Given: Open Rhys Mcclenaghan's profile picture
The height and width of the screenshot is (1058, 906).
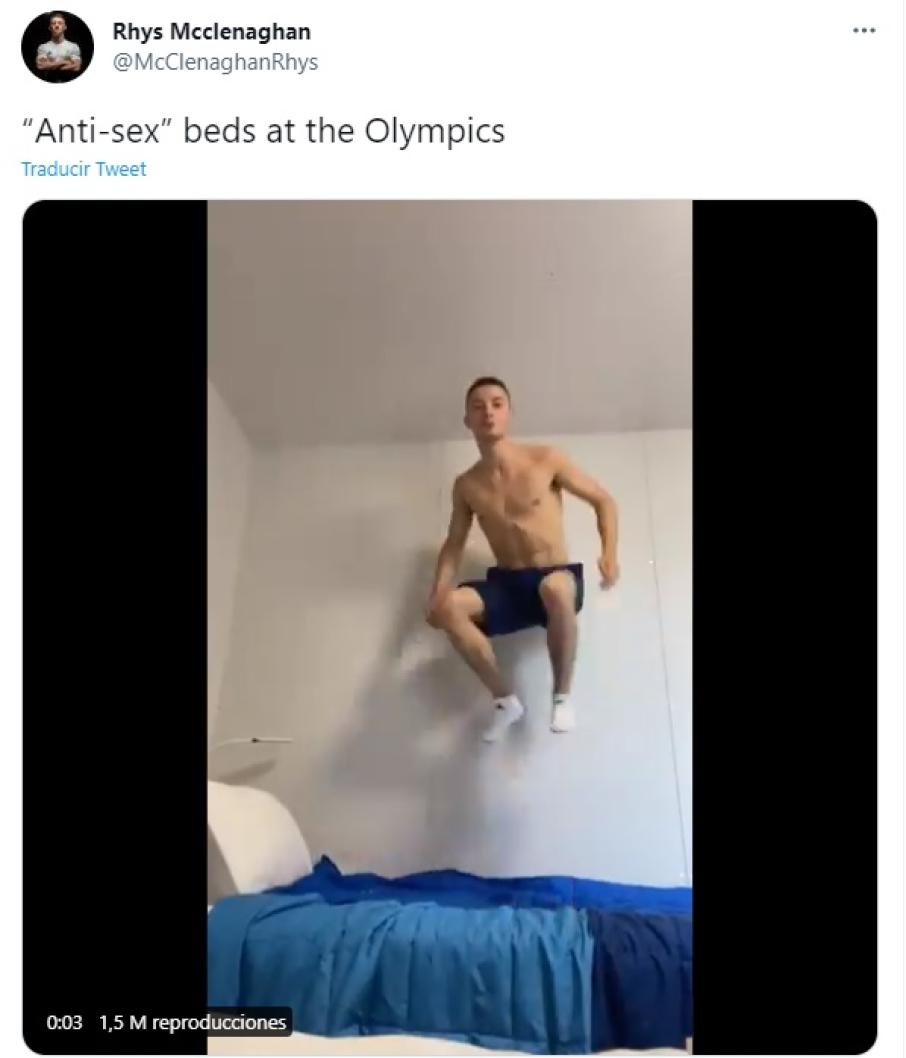Looking at the screenshot, I should click(58, 47).
